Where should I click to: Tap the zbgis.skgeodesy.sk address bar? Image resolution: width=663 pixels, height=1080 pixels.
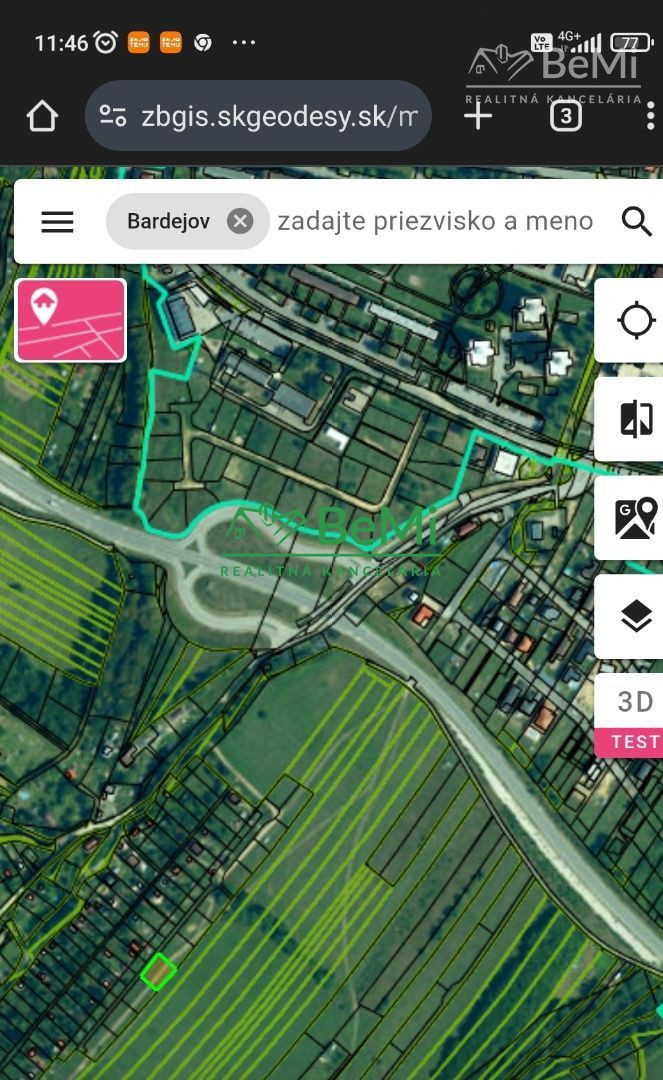point(258,116)
